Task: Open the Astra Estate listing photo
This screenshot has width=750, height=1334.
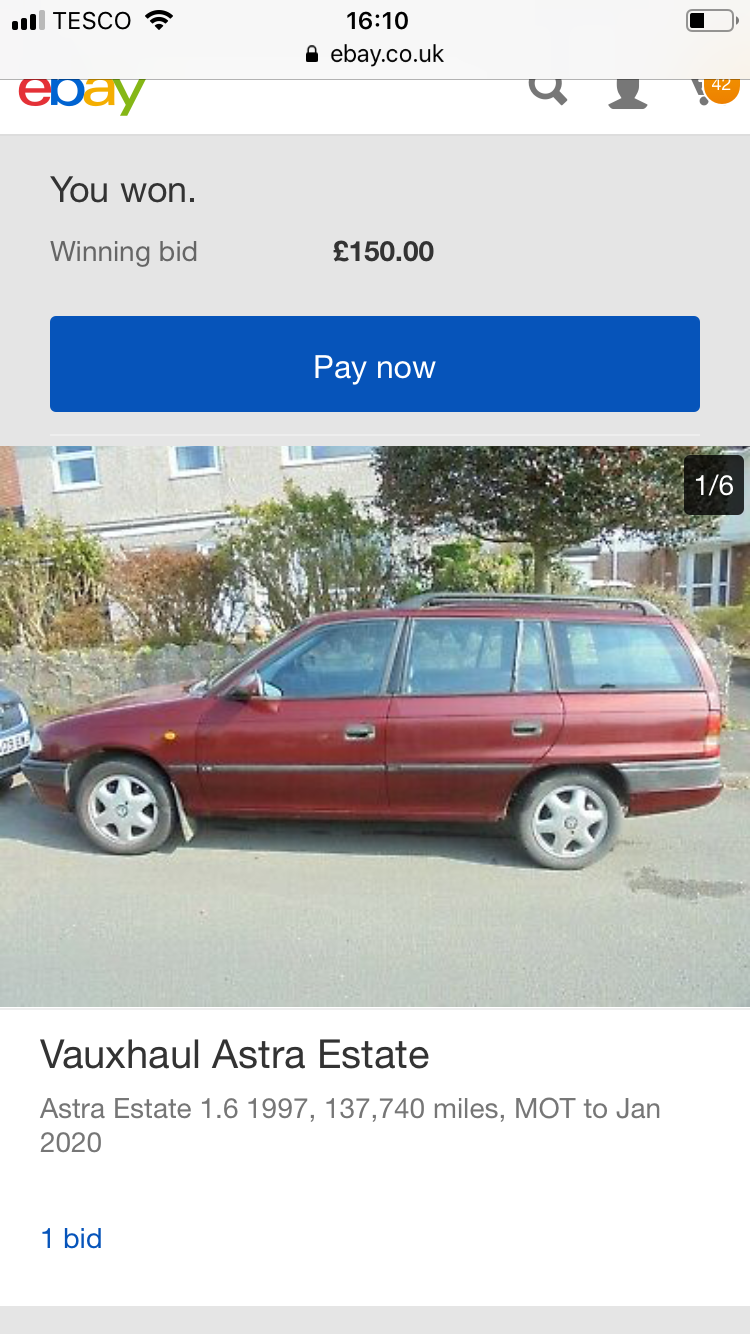Action: point(375,726)
